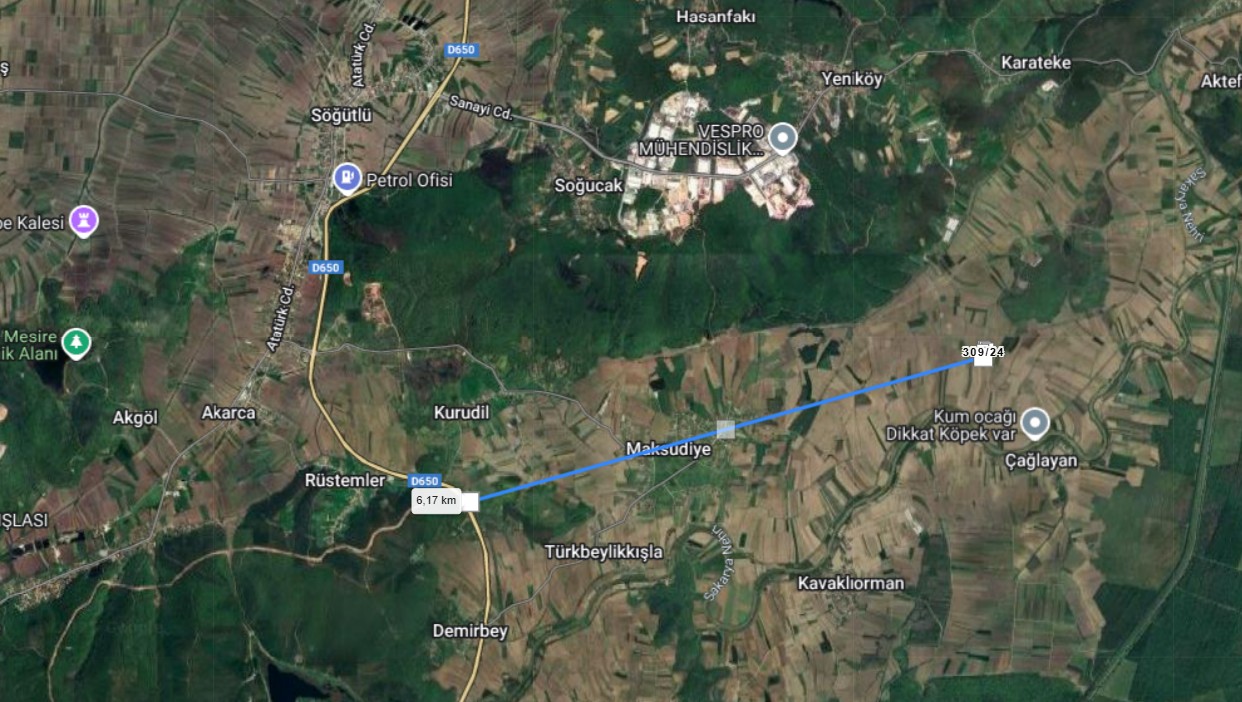Tap the measurement endpoint labeled 309/24
This screenshot has height=702, width=1242.
click(983, 357)
